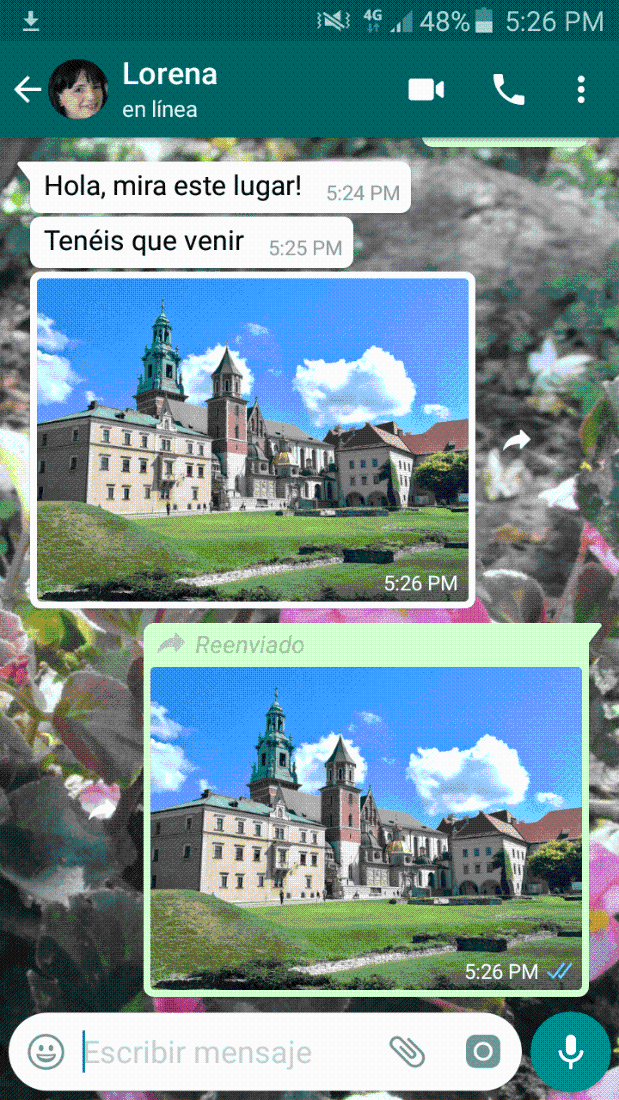The height and width of the screenshot is (1100, 619).
Task: Forward Lorena's castle photo
Action: (x=516, y=441)
